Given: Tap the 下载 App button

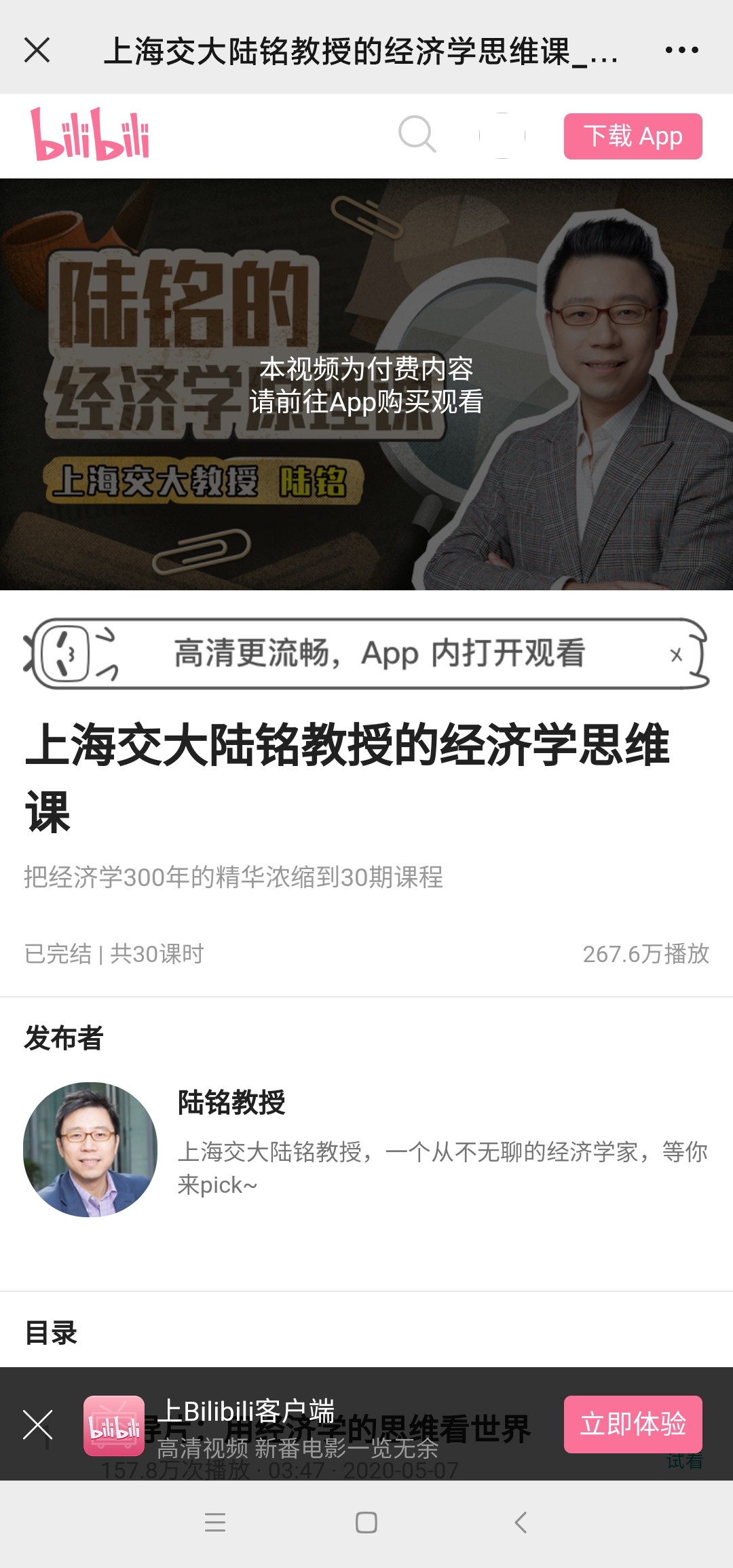Looking at the screenshot, I should tap(633, 136).
